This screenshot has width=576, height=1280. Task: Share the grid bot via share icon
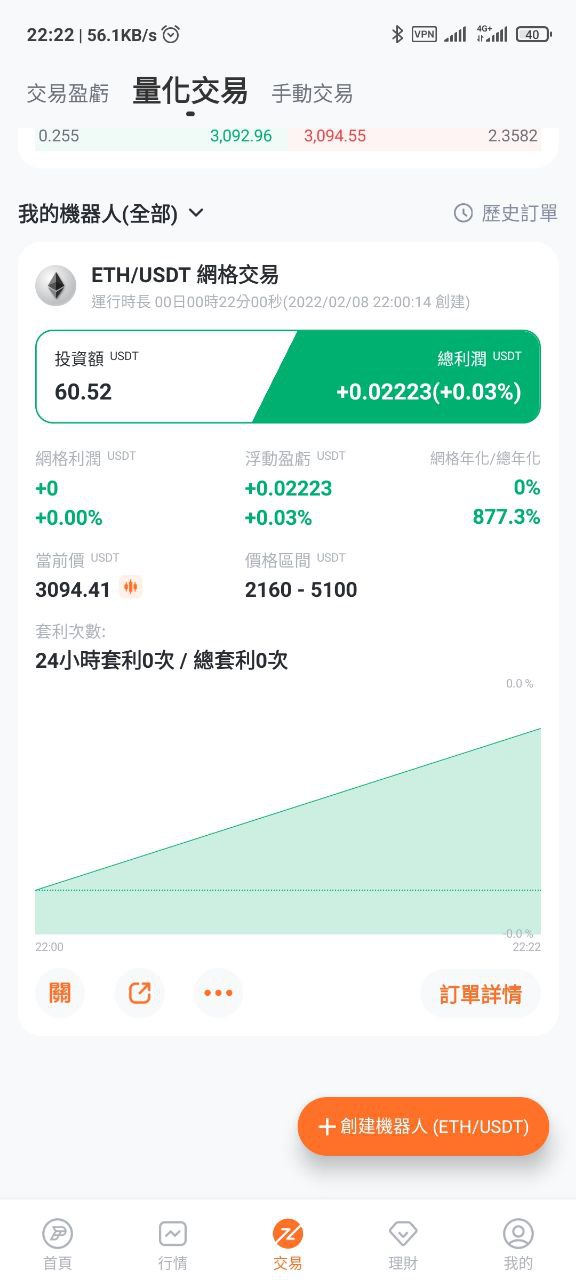click(139, 993)
